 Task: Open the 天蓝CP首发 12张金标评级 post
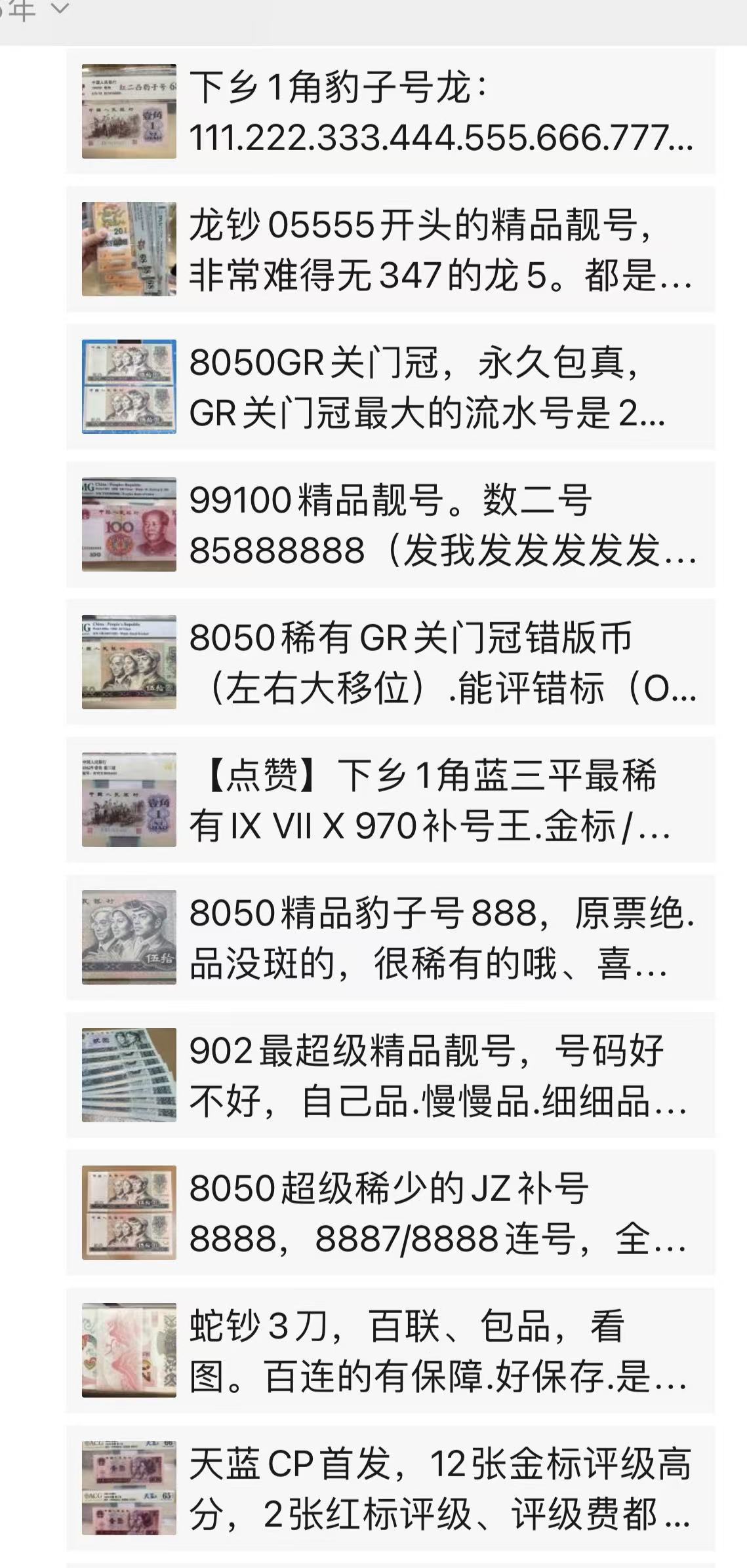tap(390, 1489)
